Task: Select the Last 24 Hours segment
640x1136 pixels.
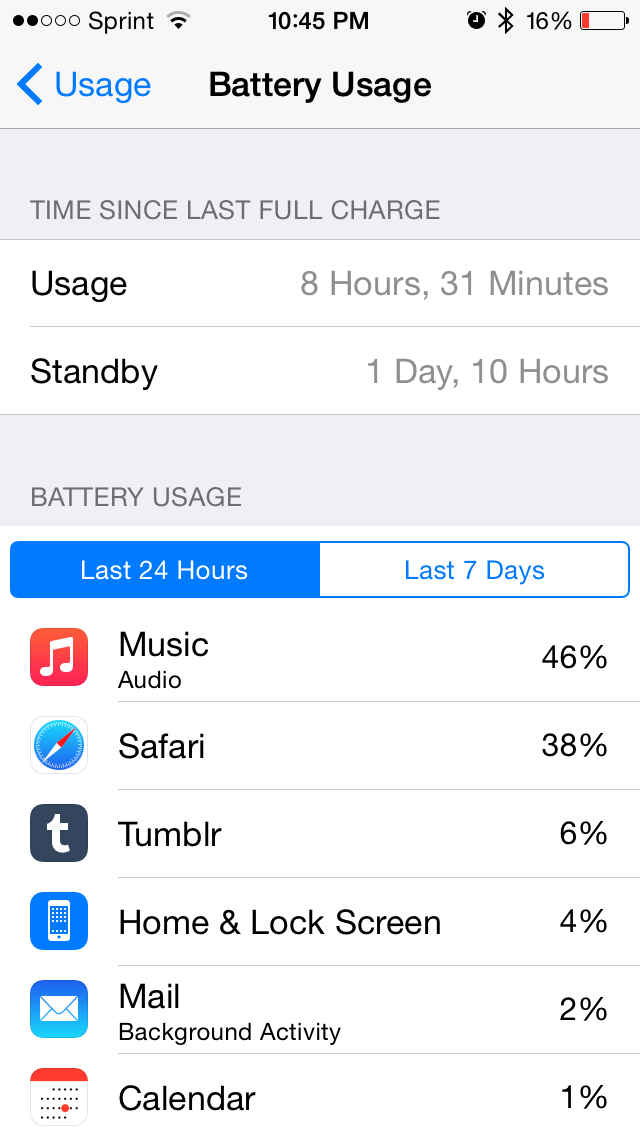Action: pyautogui.click(x=165, y=570)
